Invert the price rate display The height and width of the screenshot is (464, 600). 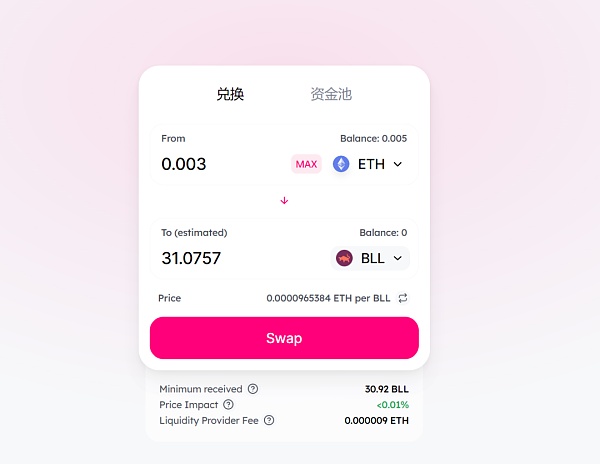point(403,298)
